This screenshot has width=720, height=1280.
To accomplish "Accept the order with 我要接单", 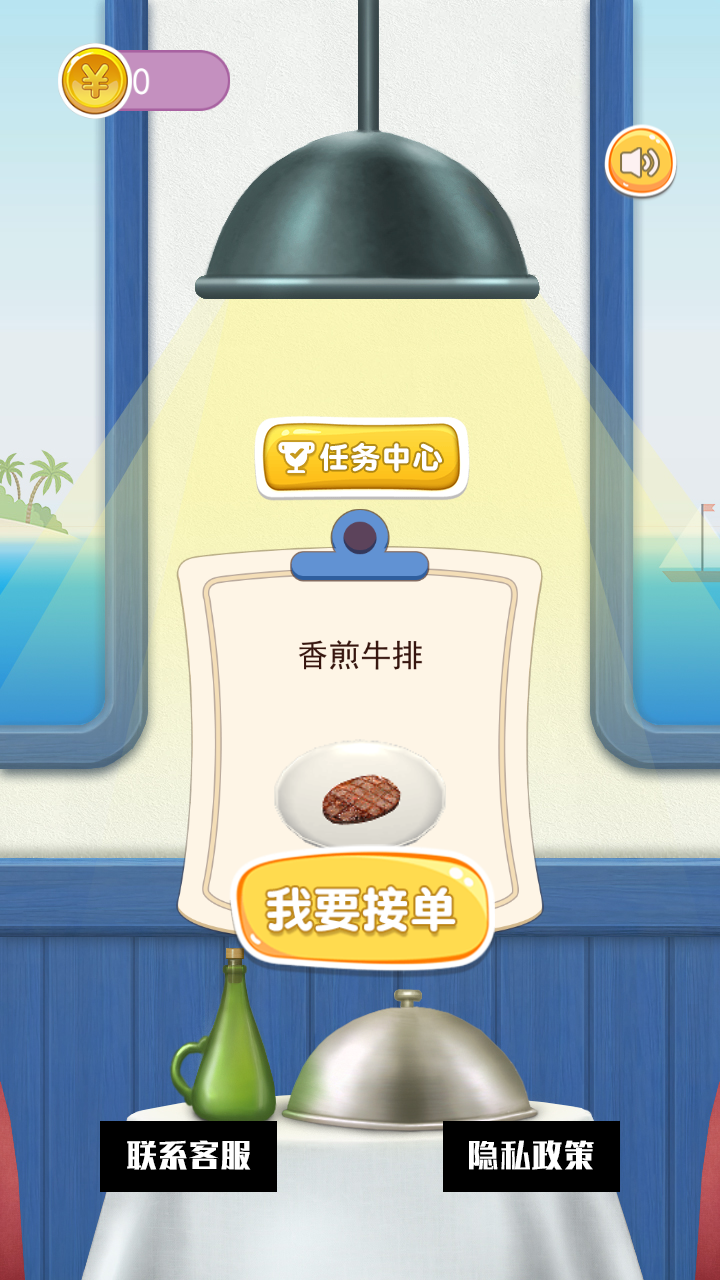I will pos(363,909).
